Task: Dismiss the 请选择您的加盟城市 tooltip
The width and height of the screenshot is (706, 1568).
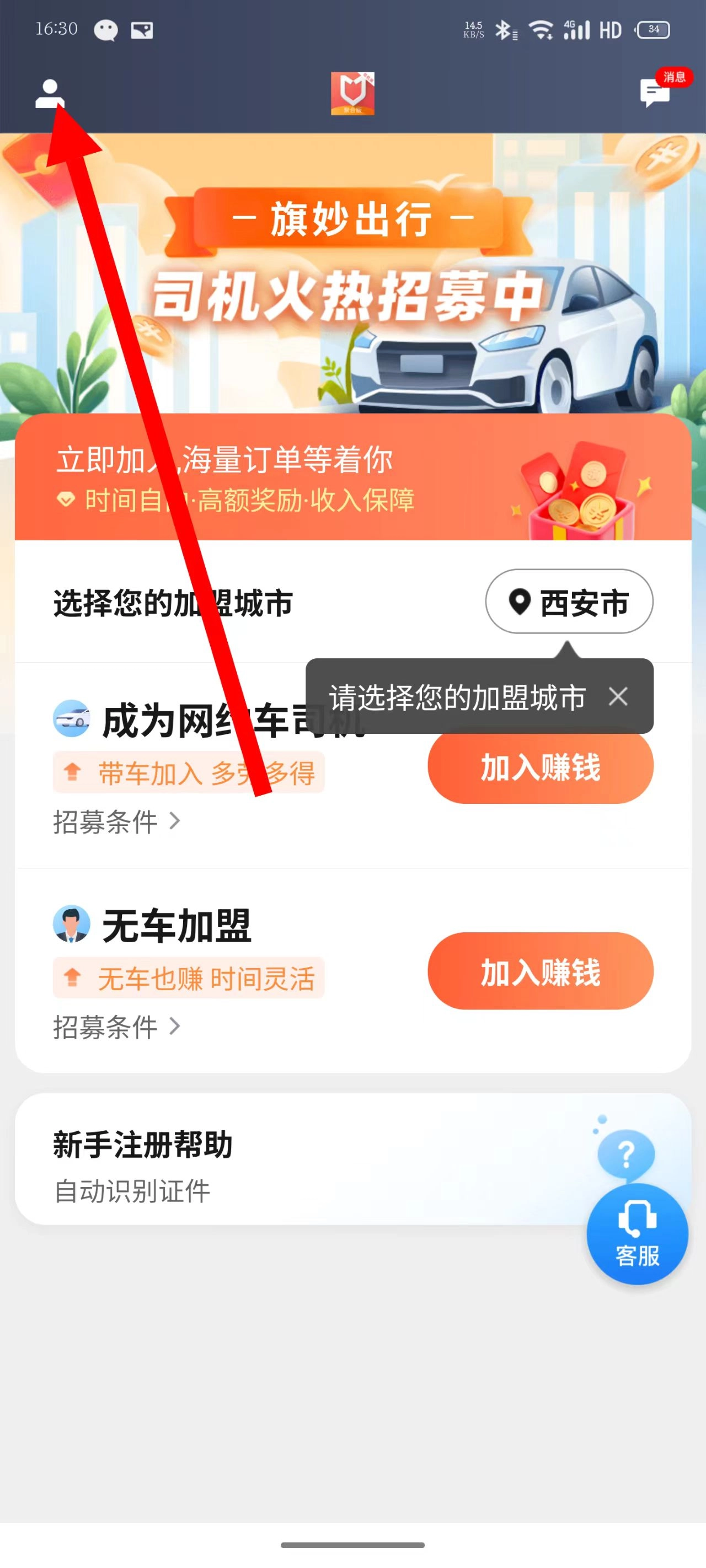Action: click(x=618, y=696)
